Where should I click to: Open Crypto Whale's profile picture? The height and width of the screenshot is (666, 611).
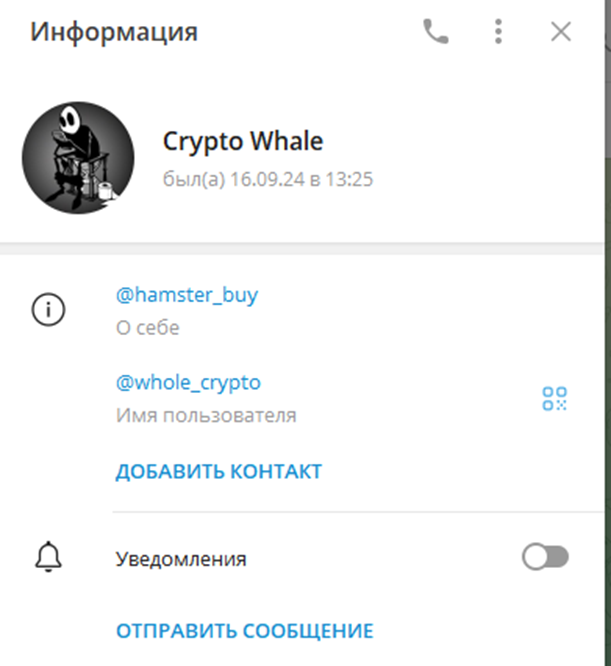[x=78, y=158]
